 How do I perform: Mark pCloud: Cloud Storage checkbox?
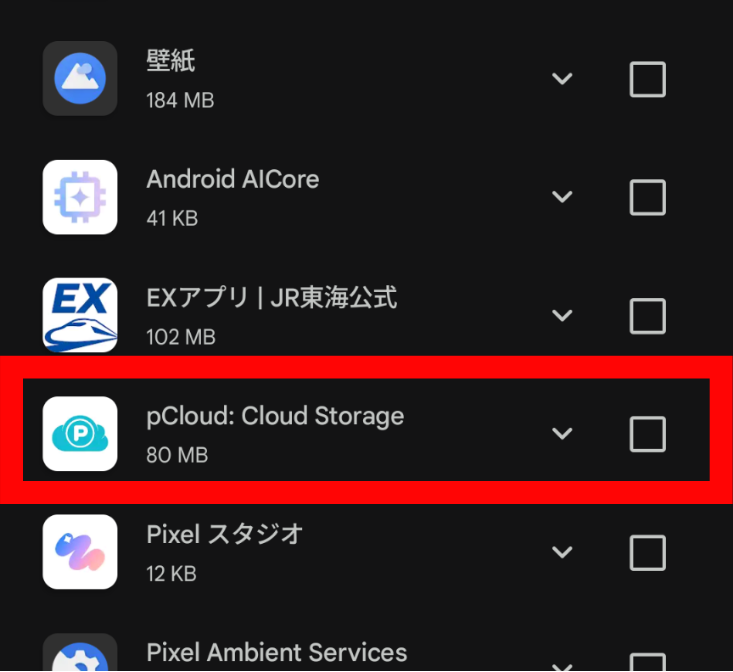[647, 434]
